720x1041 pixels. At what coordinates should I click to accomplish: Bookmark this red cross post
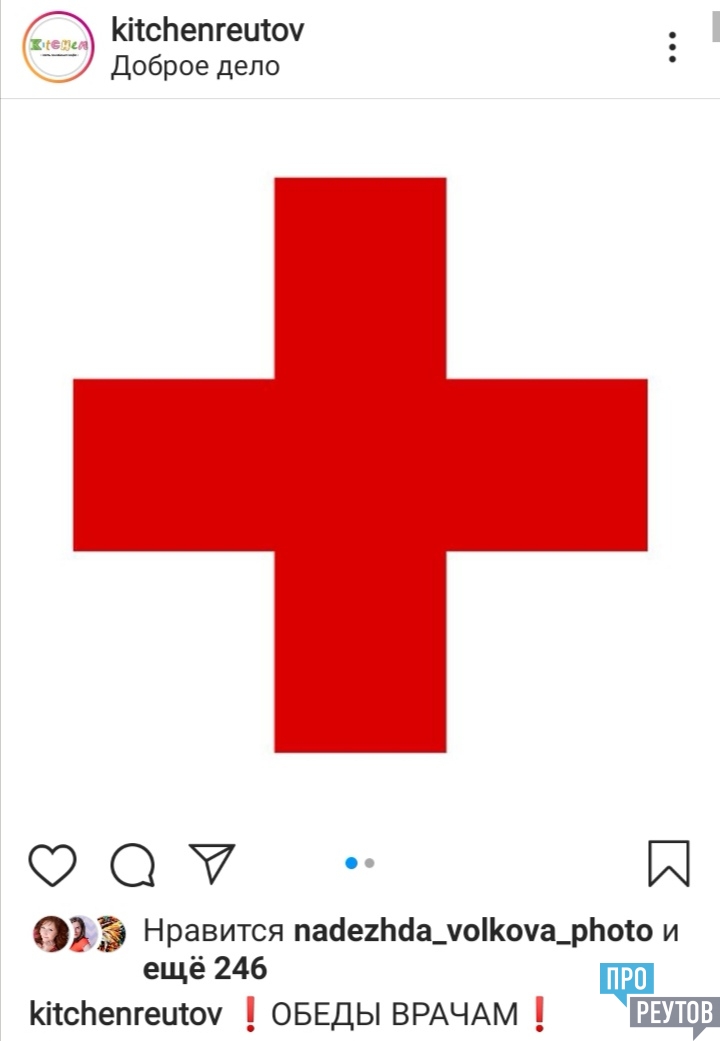tap(668, 862)
